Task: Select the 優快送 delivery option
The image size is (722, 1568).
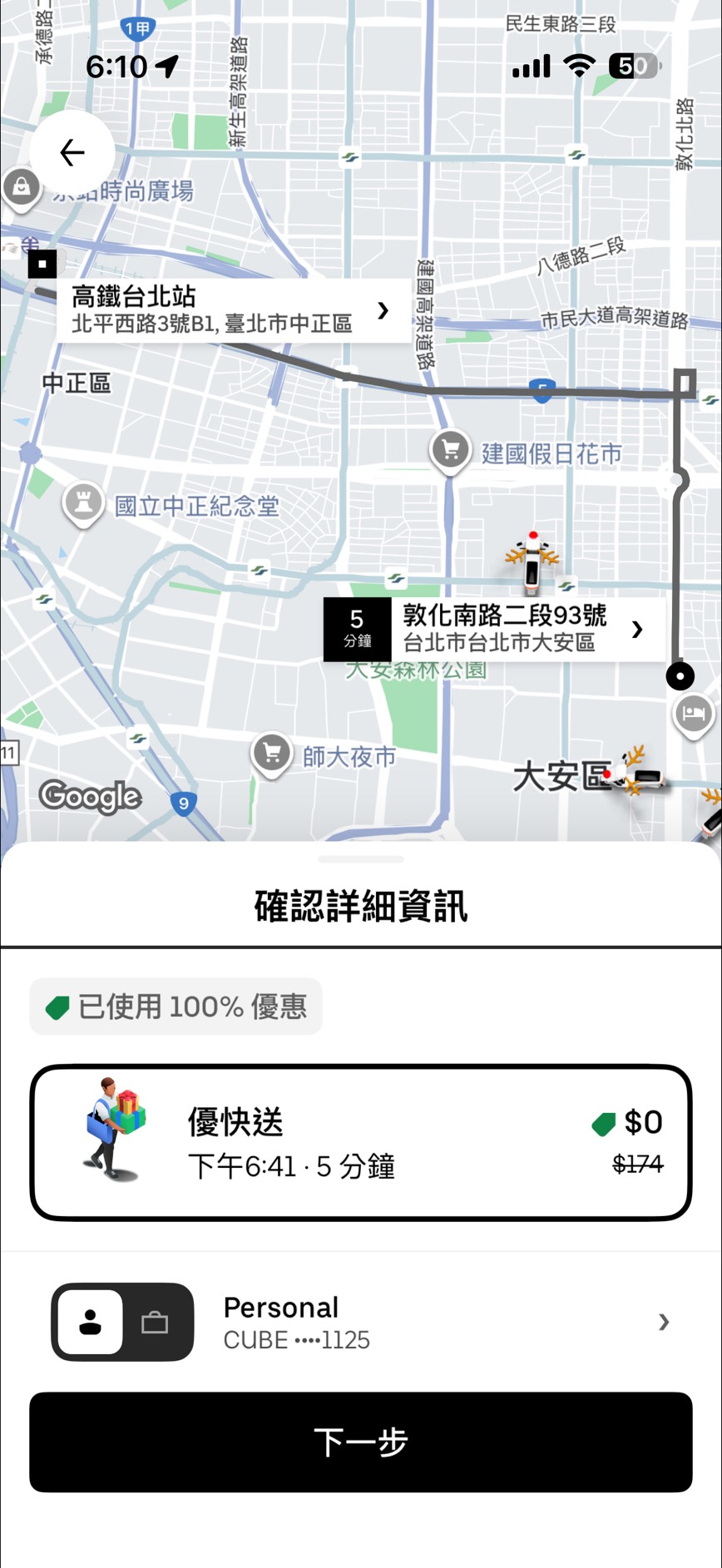Action: pyautogui.click(x=361, y=1142)
